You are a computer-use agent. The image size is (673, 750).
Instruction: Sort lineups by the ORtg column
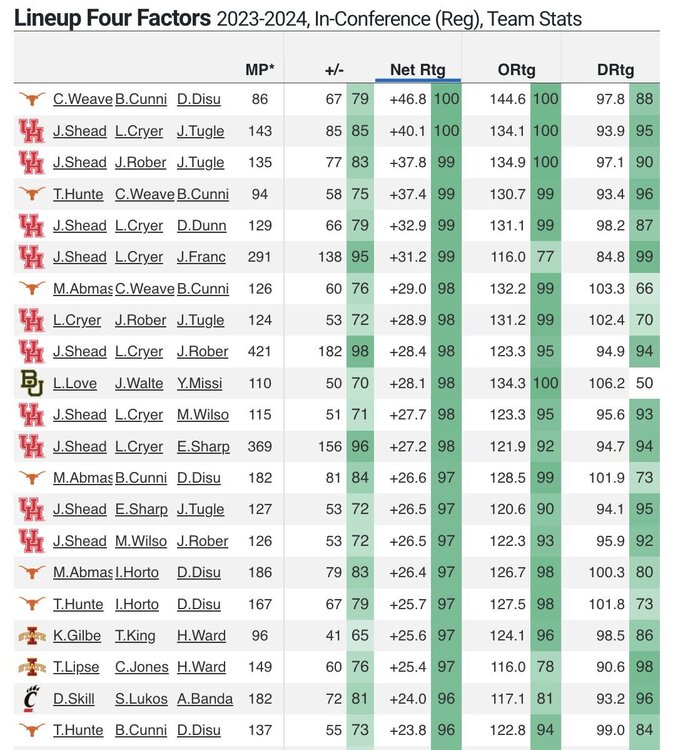tap(516, 69)
